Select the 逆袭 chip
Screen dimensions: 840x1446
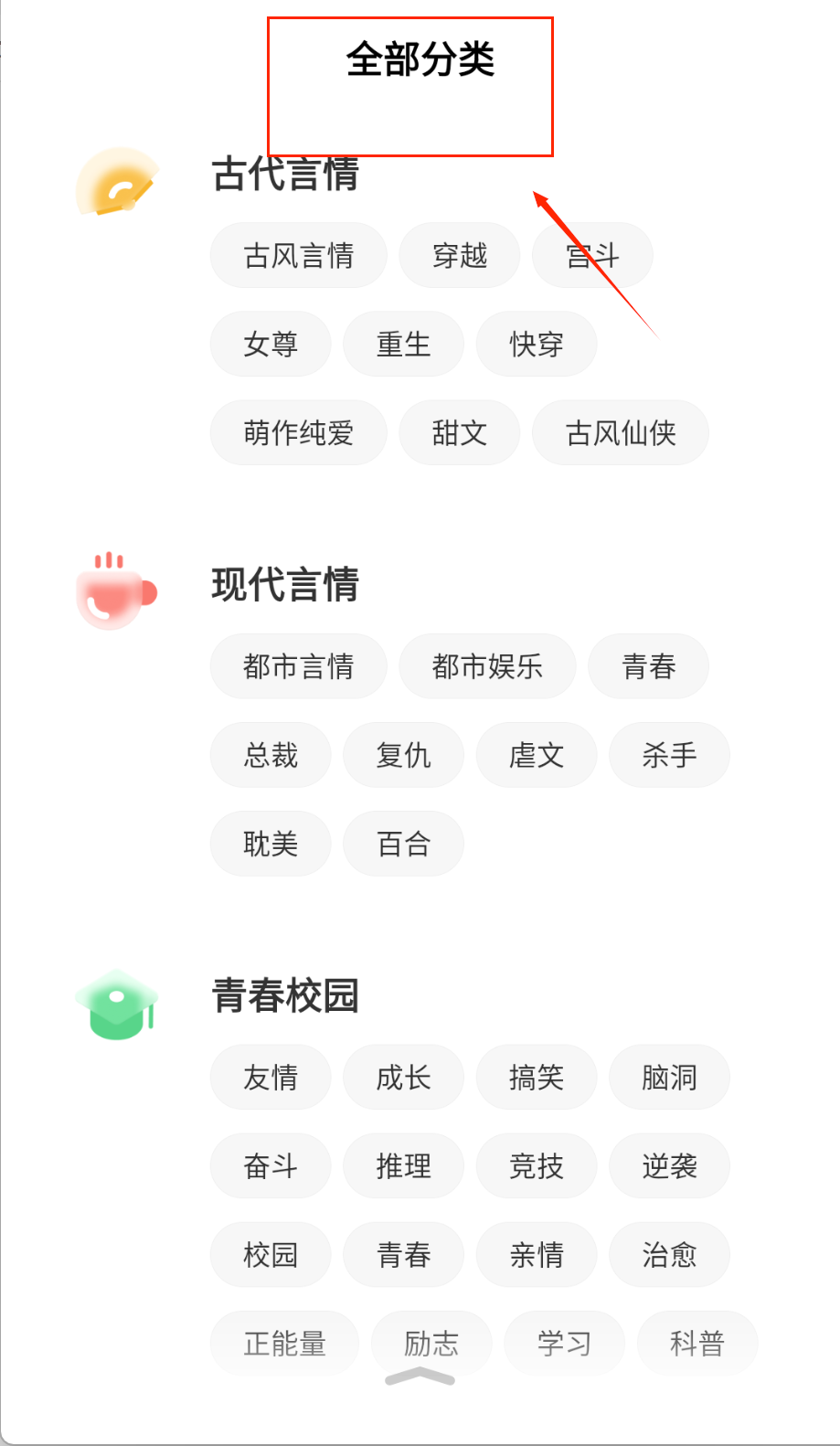[x=669, y=1166]
